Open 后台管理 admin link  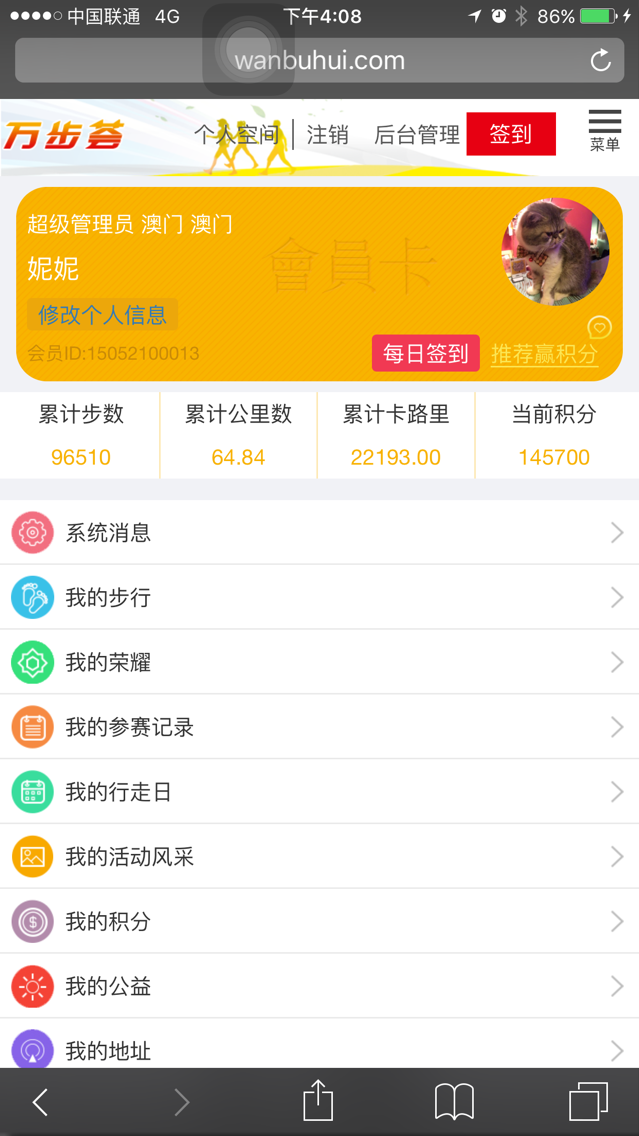(416, 134)
